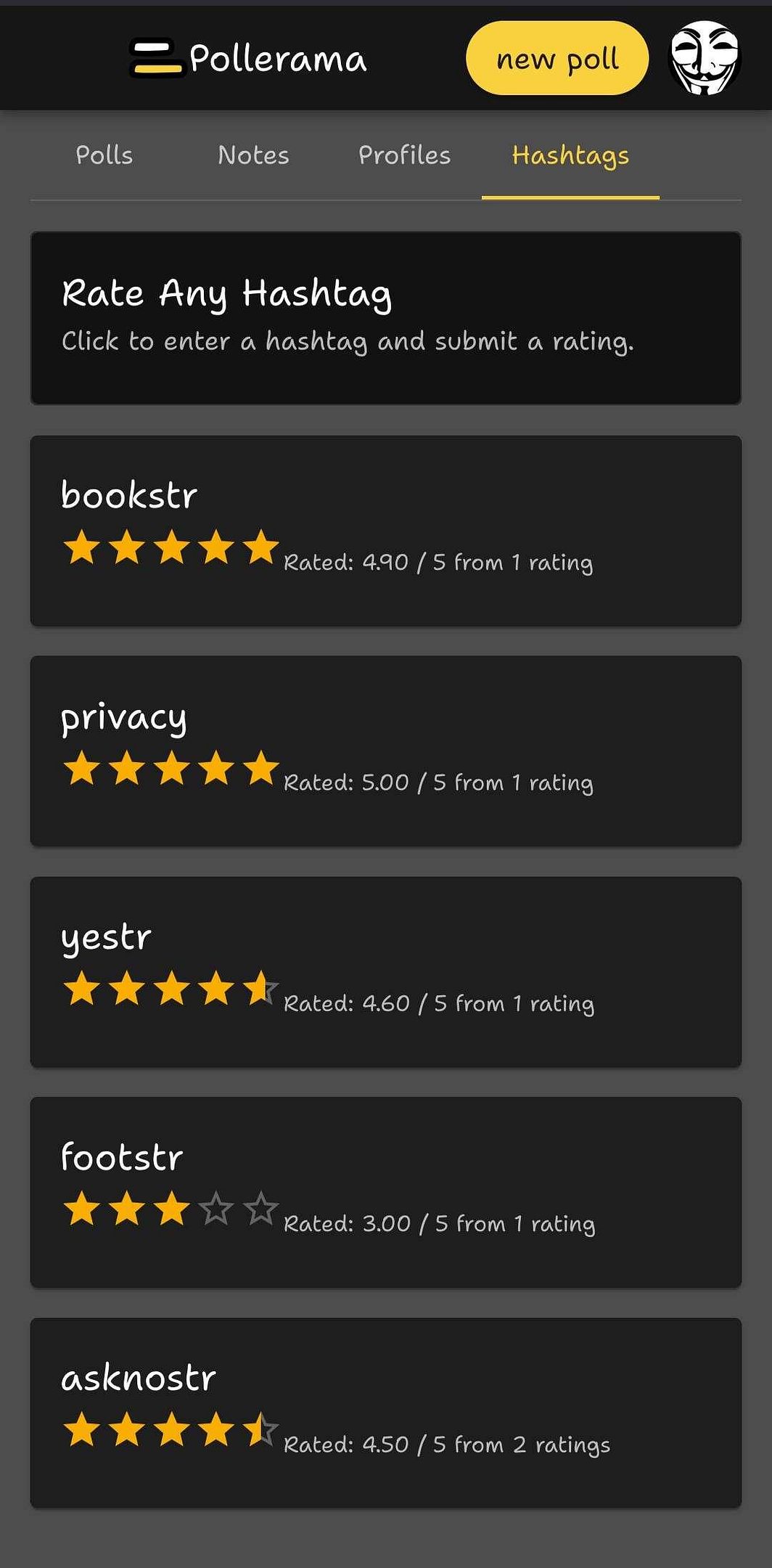The image size is (772, 1568).
Task: Open the bookstr hashtag card
Action: 385,531
